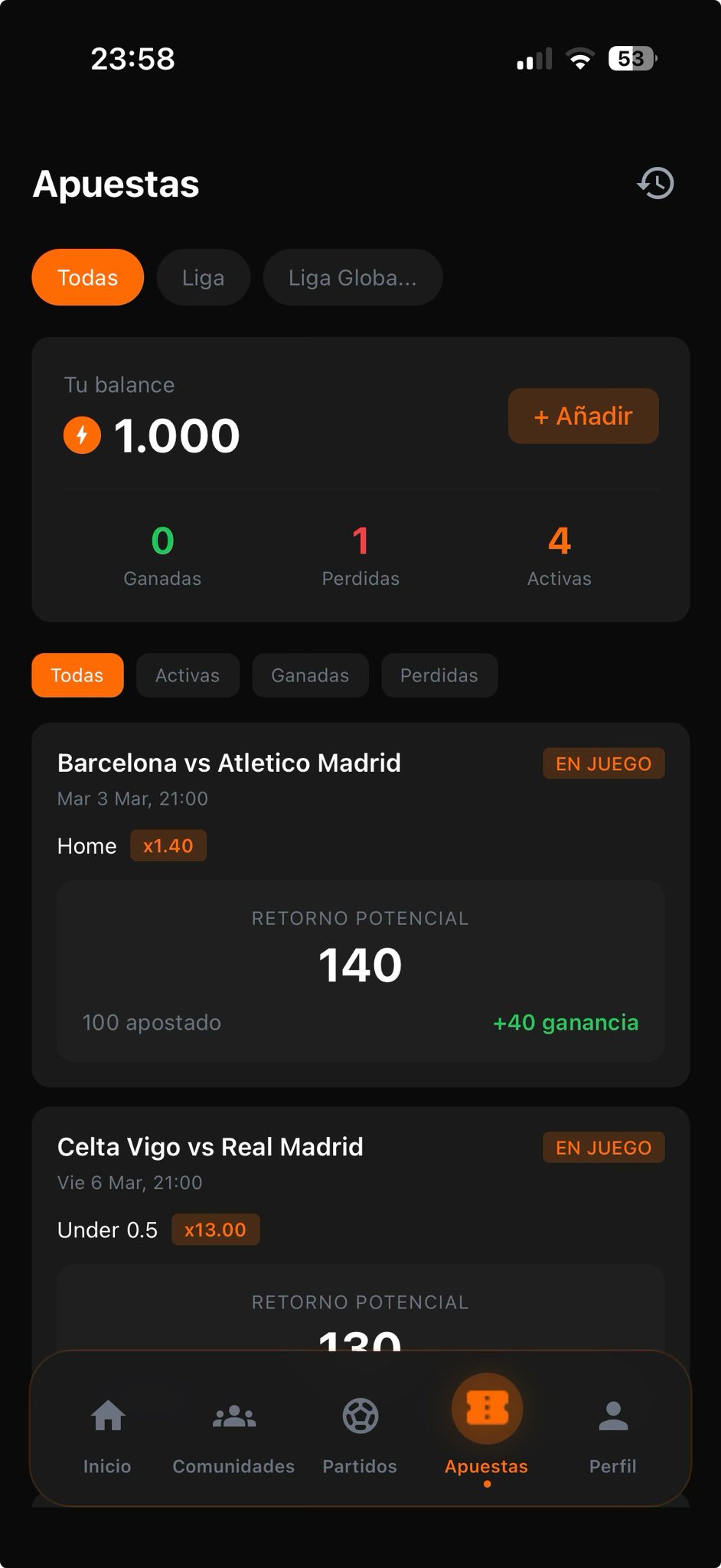Select the Partidos soccer ball icon

coord(360,1417)
